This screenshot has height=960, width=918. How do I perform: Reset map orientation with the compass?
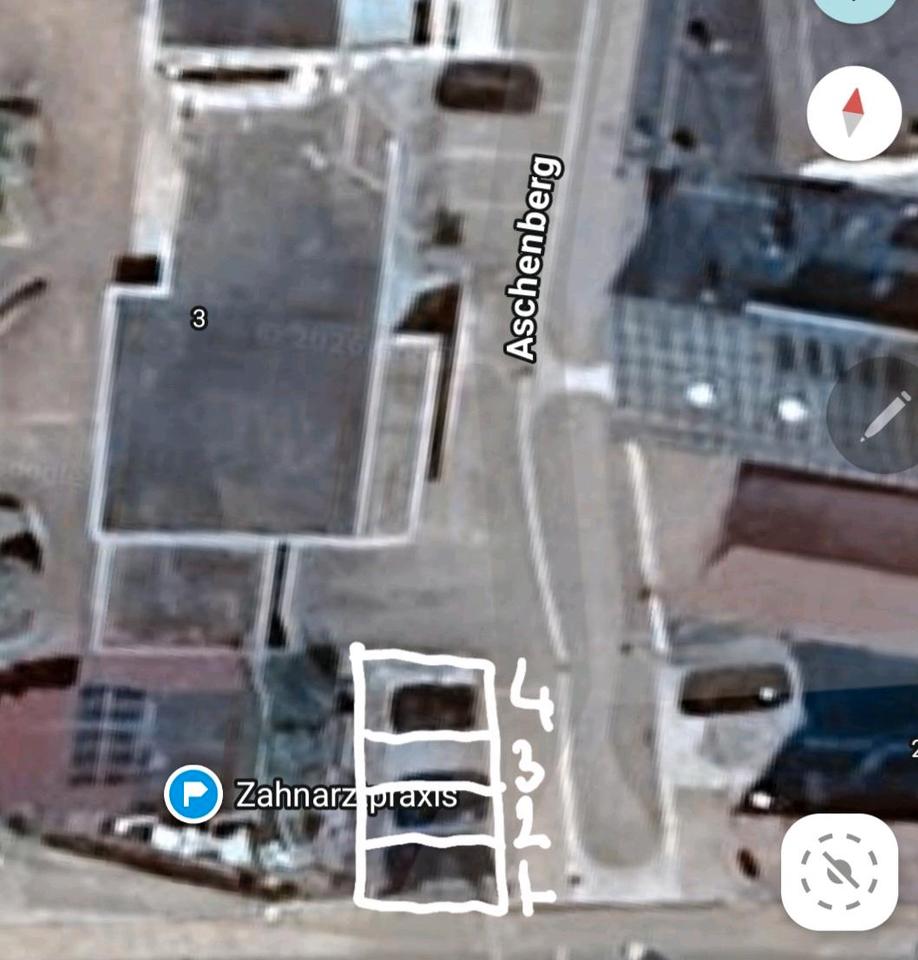[853, 112]
